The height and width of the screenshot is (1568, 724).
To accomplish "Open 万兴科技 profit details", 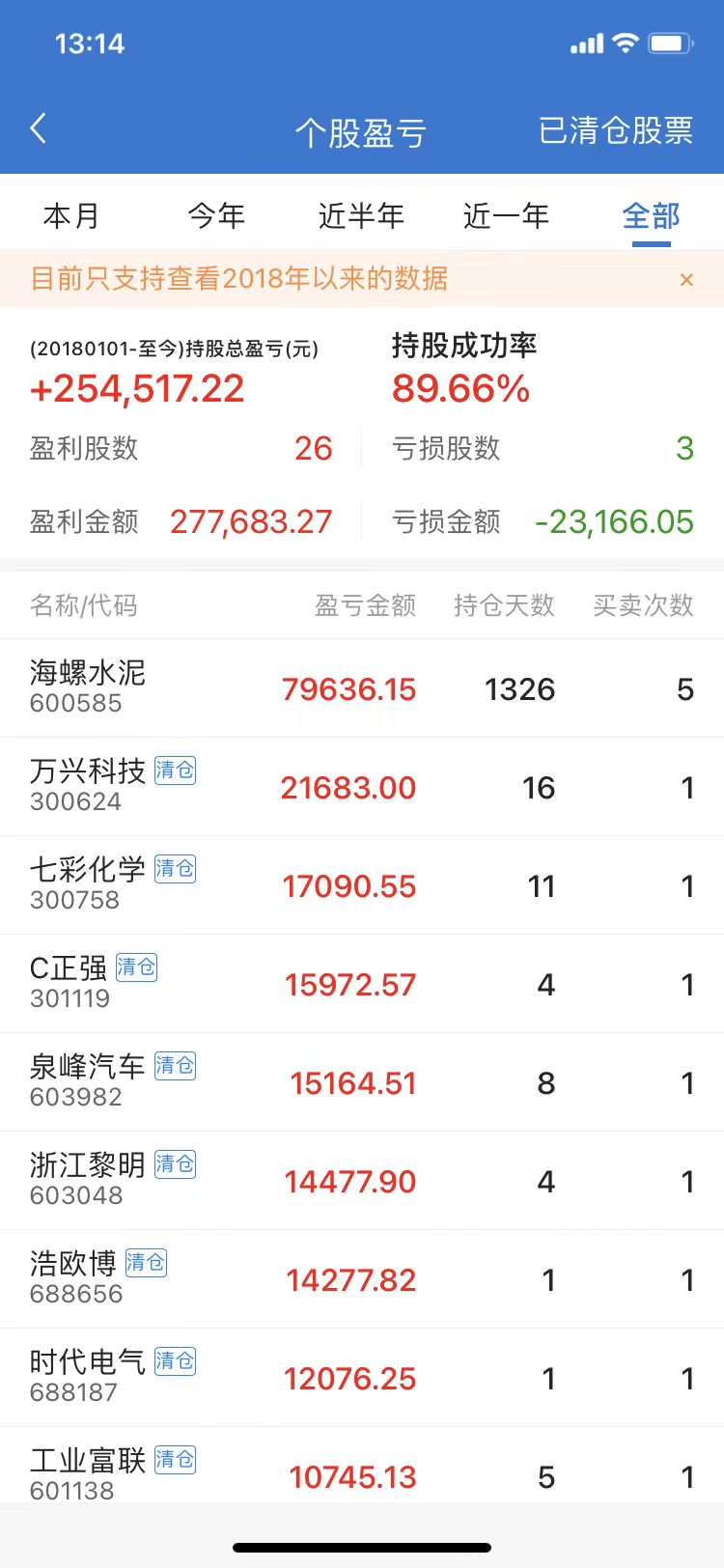I will 362,787.
